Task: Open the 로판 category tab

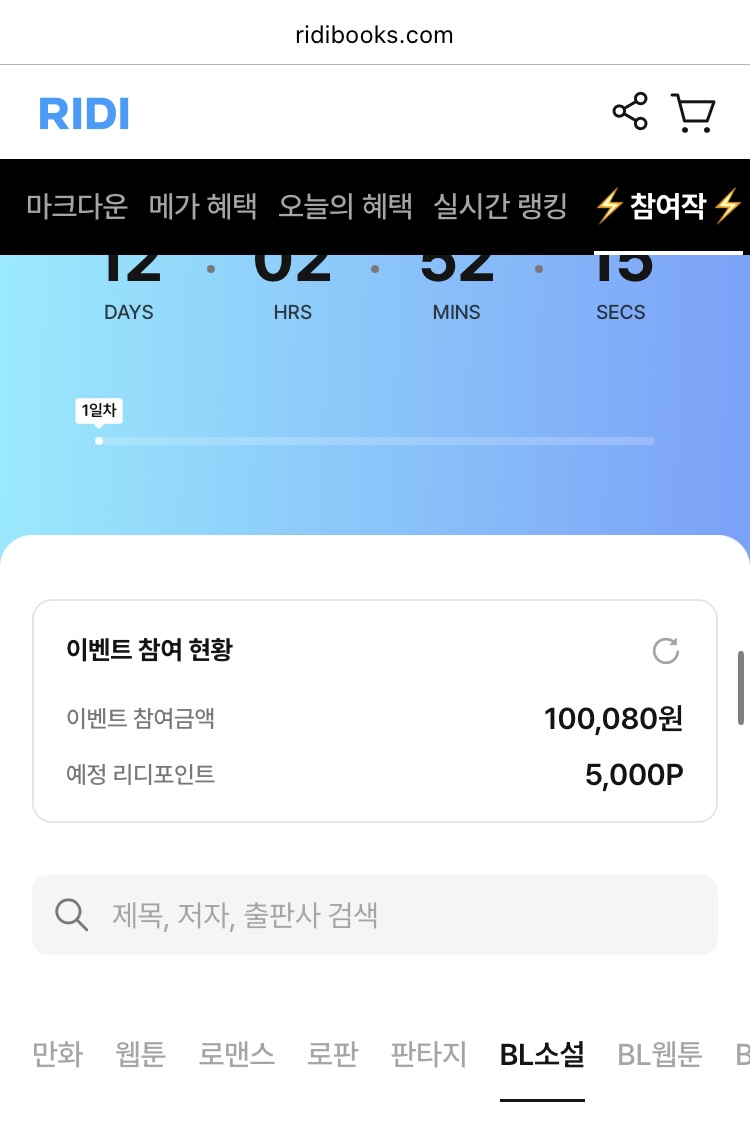Action: click(x=332, y=1054)
